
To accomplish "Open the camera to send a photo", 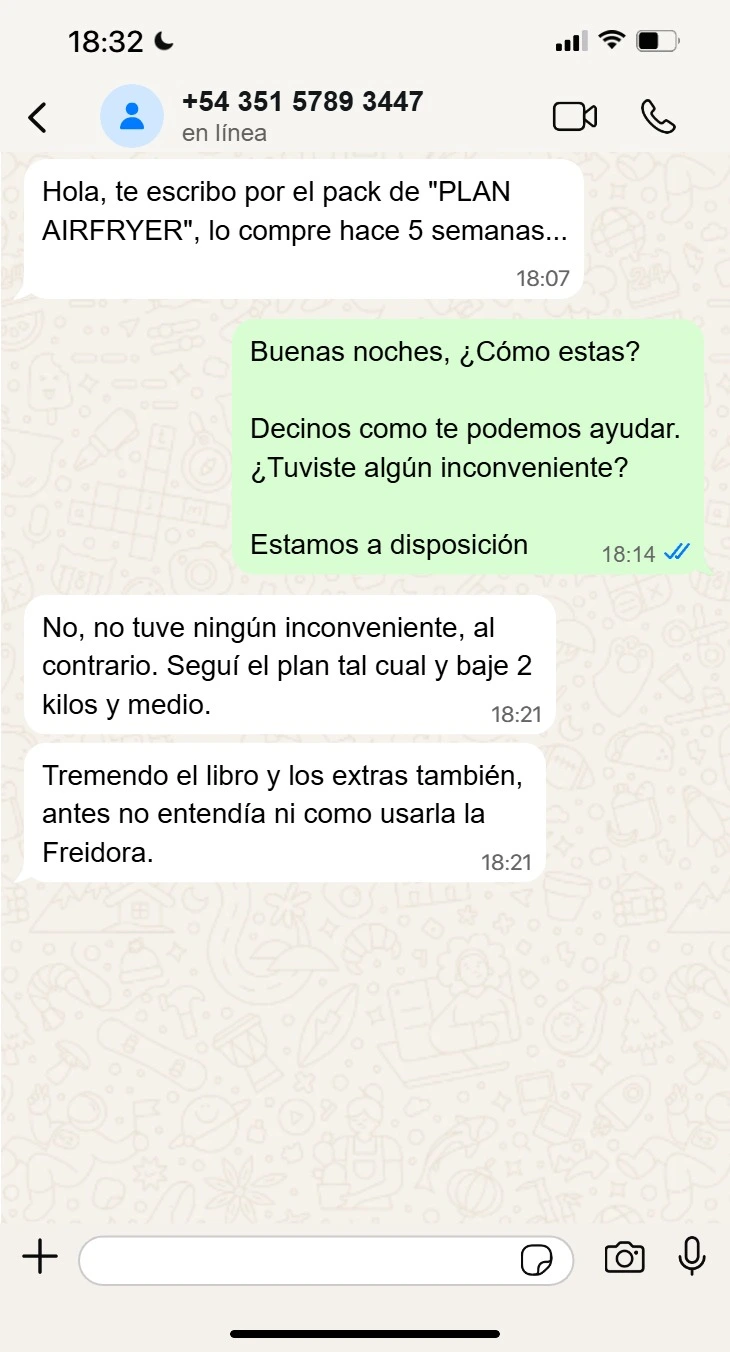I will point(624,1258).
